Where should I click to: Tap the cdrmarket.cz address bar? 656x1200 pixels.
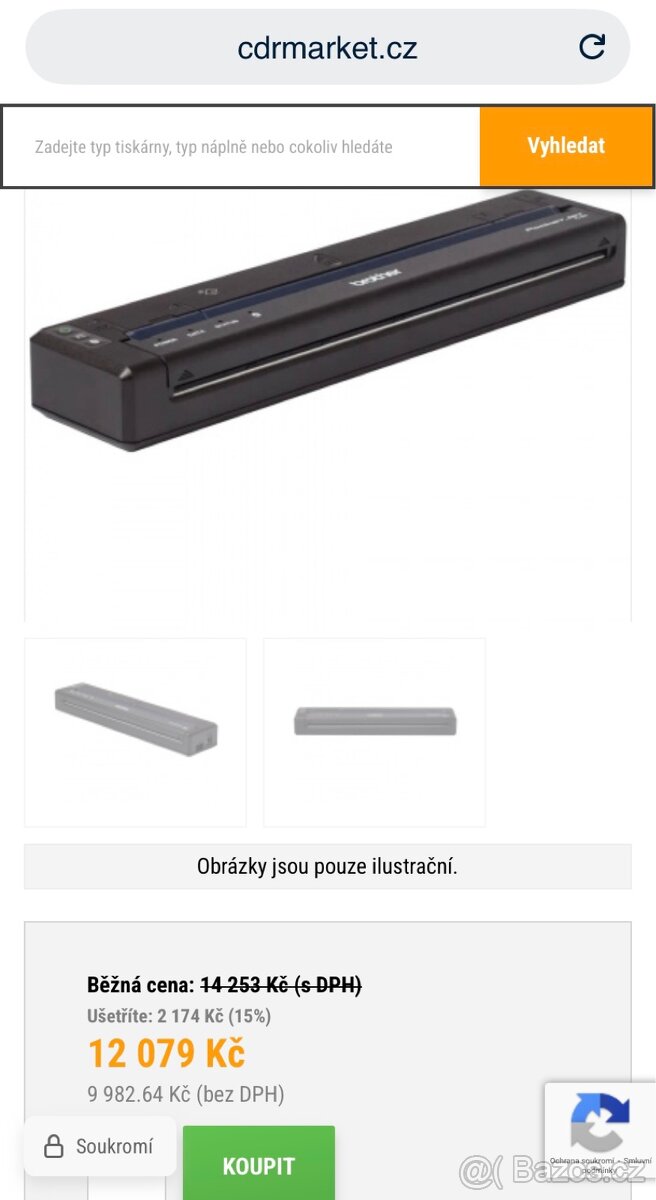tap(327, 47)
